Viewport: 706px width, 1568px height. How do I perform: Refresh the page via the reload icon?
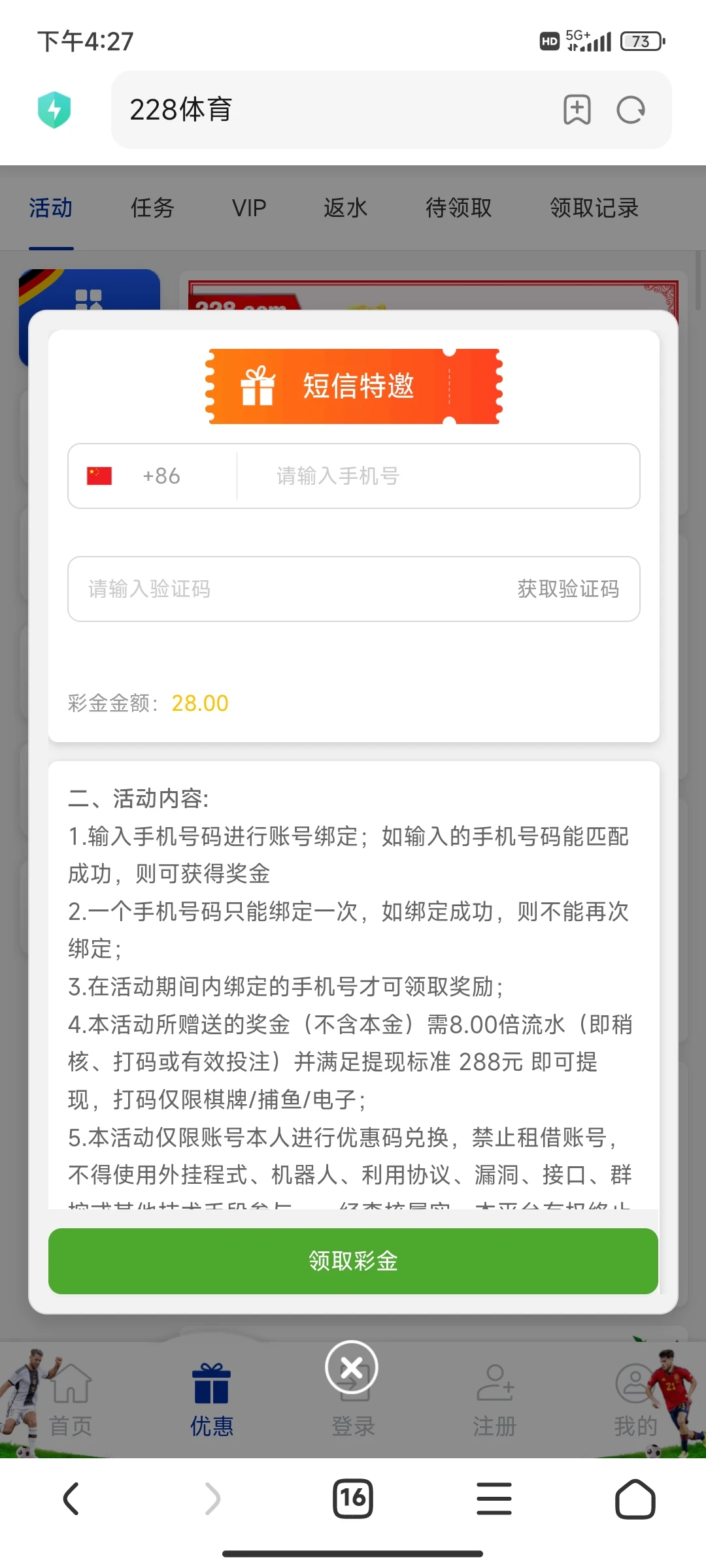click(630, 110)
